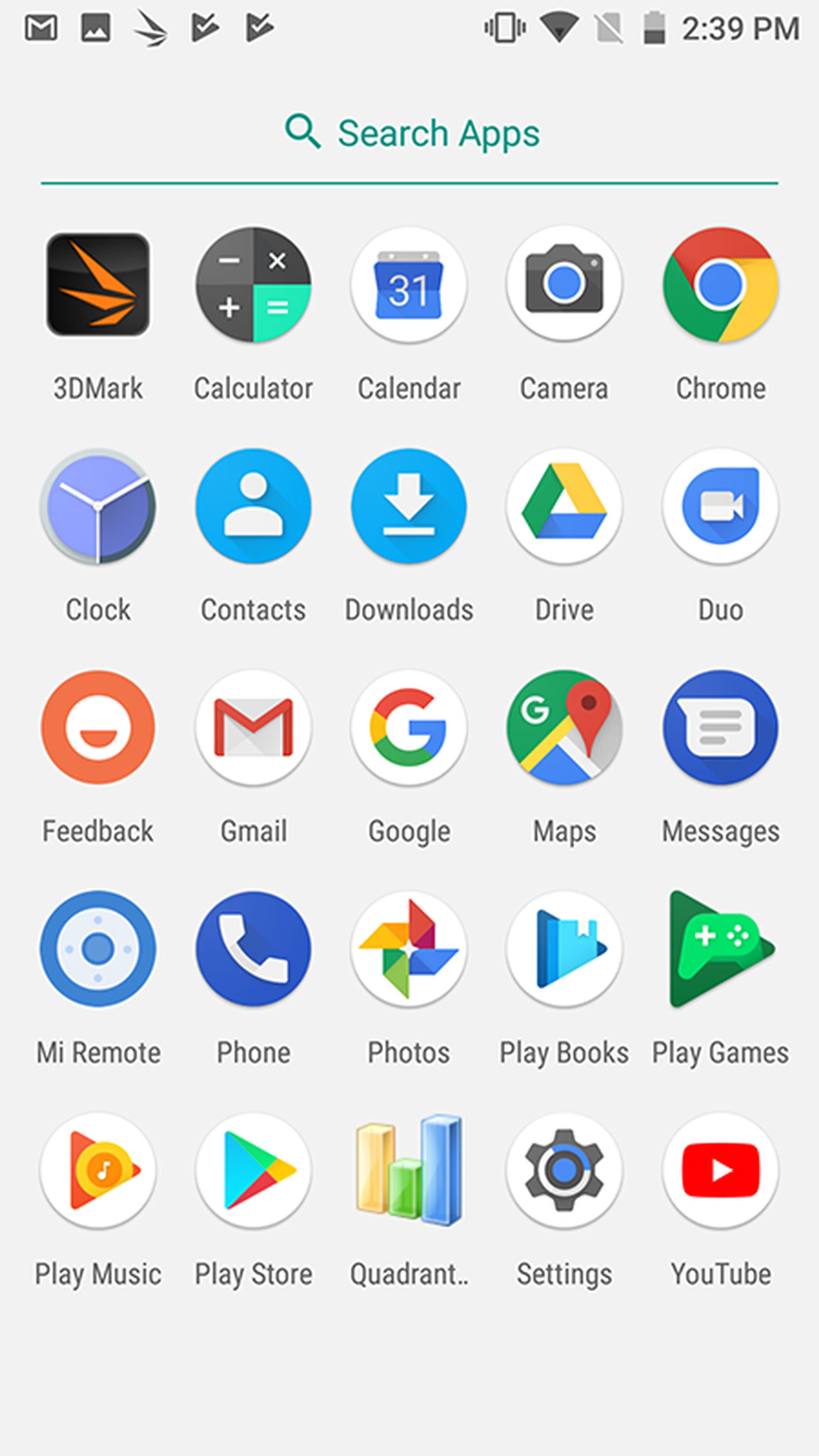Image resolution: width=819 pixels, height=1456 pixels.
Task: Open the Clock app
Action: pyautogui.click(x=98, y=506)
